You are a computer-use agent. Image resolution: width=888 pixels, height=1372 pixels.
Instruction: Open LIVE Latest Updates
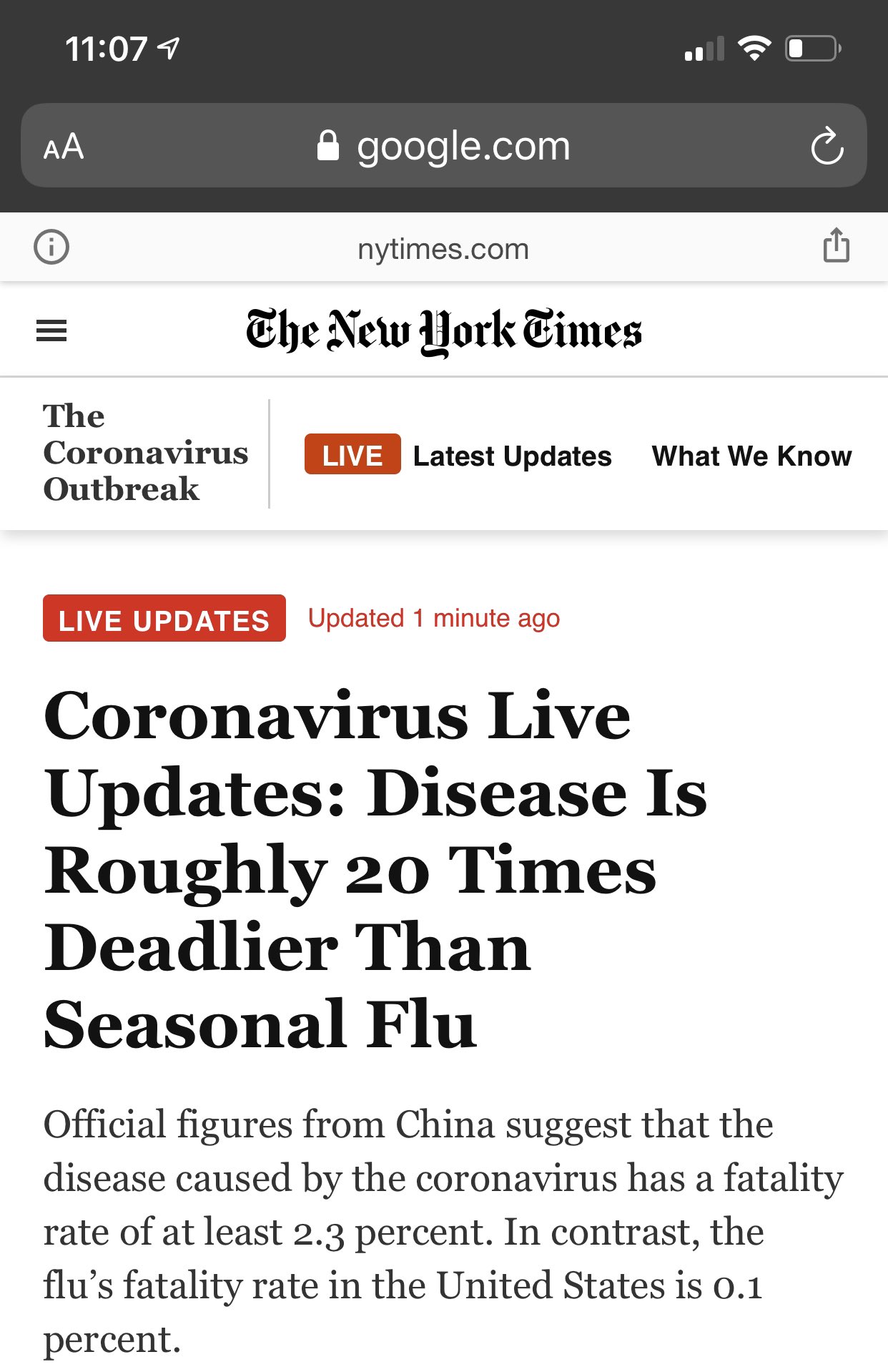(x=458, y=455)
